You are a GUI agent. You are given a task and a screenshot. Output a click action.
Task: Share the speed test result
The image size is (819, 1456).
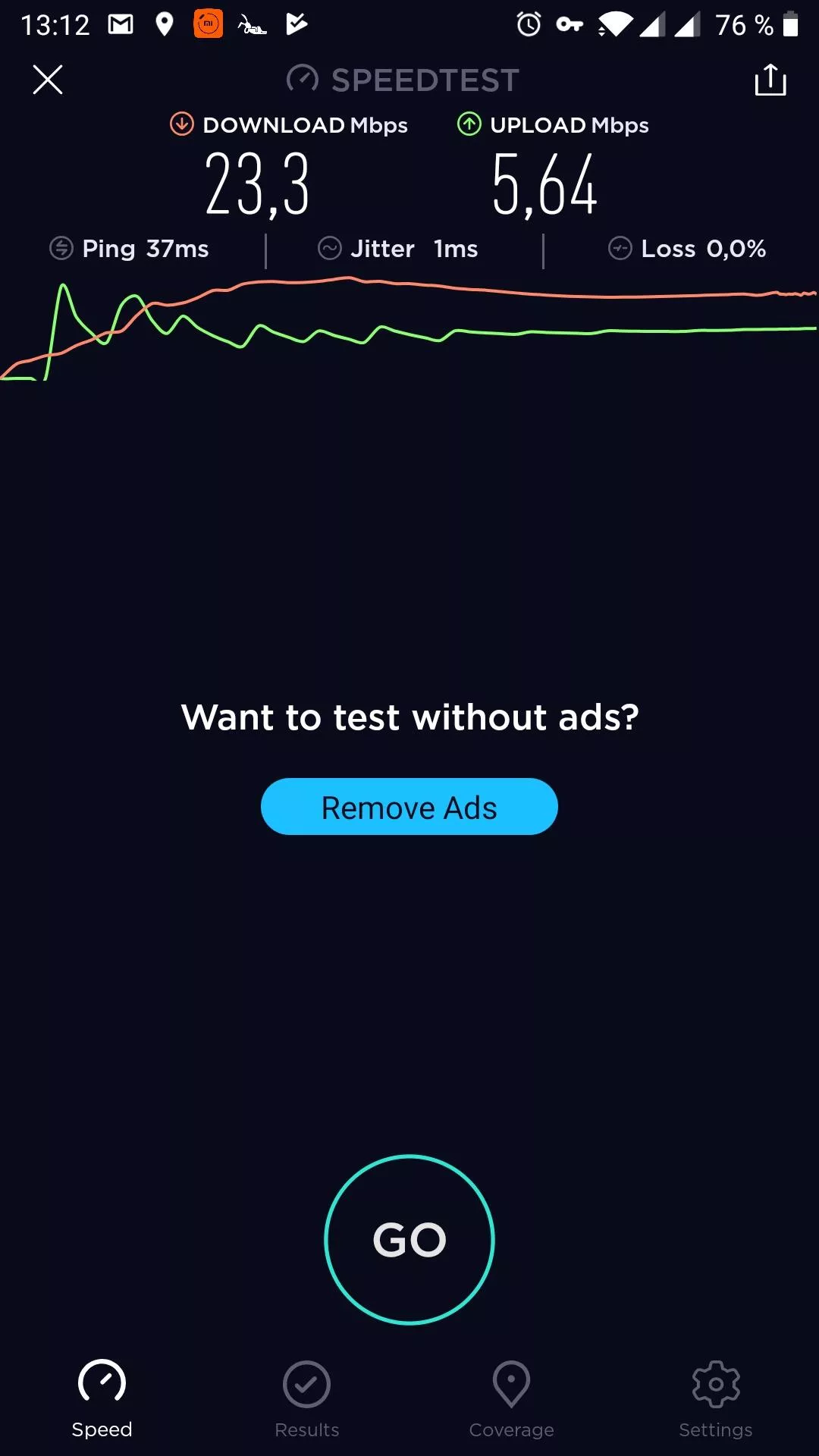(x=770, y=80)
